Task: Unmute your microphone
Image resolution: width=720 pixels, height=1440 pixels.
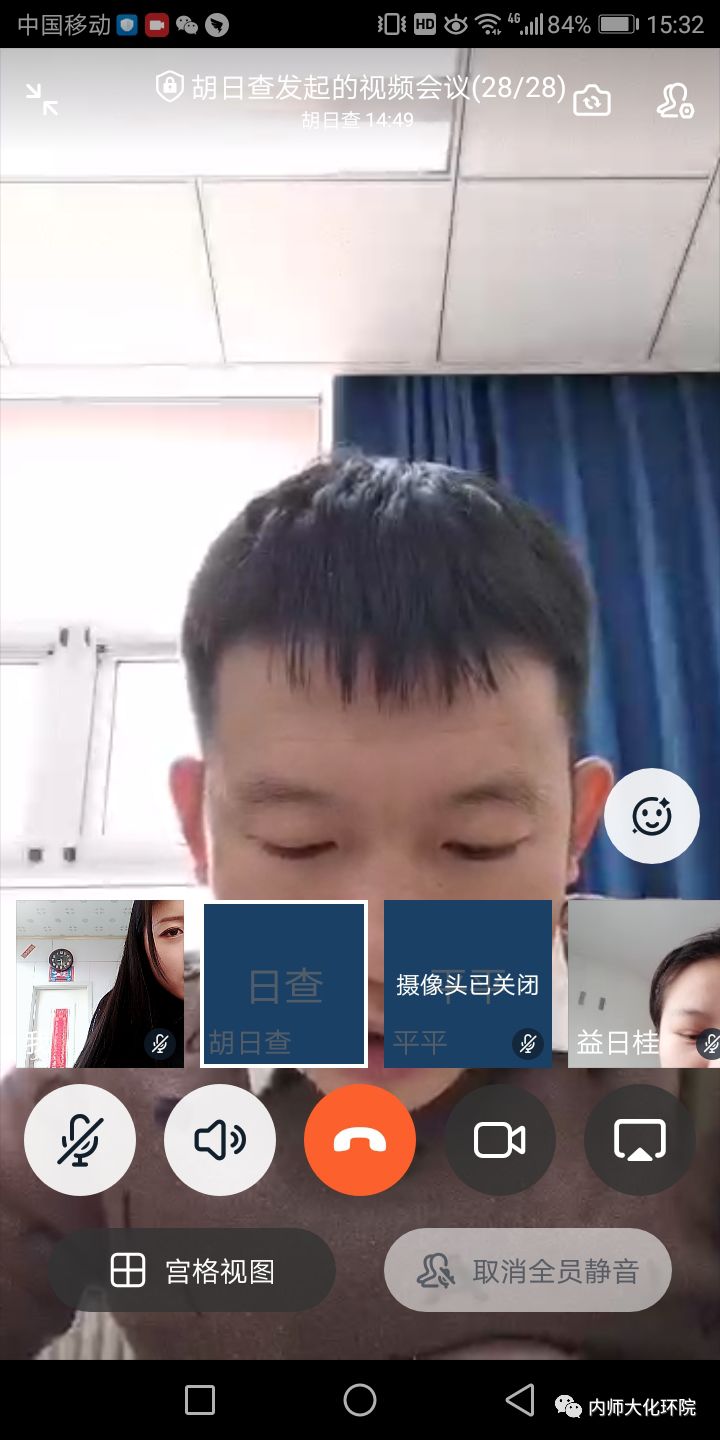Action: (80, 1140)
